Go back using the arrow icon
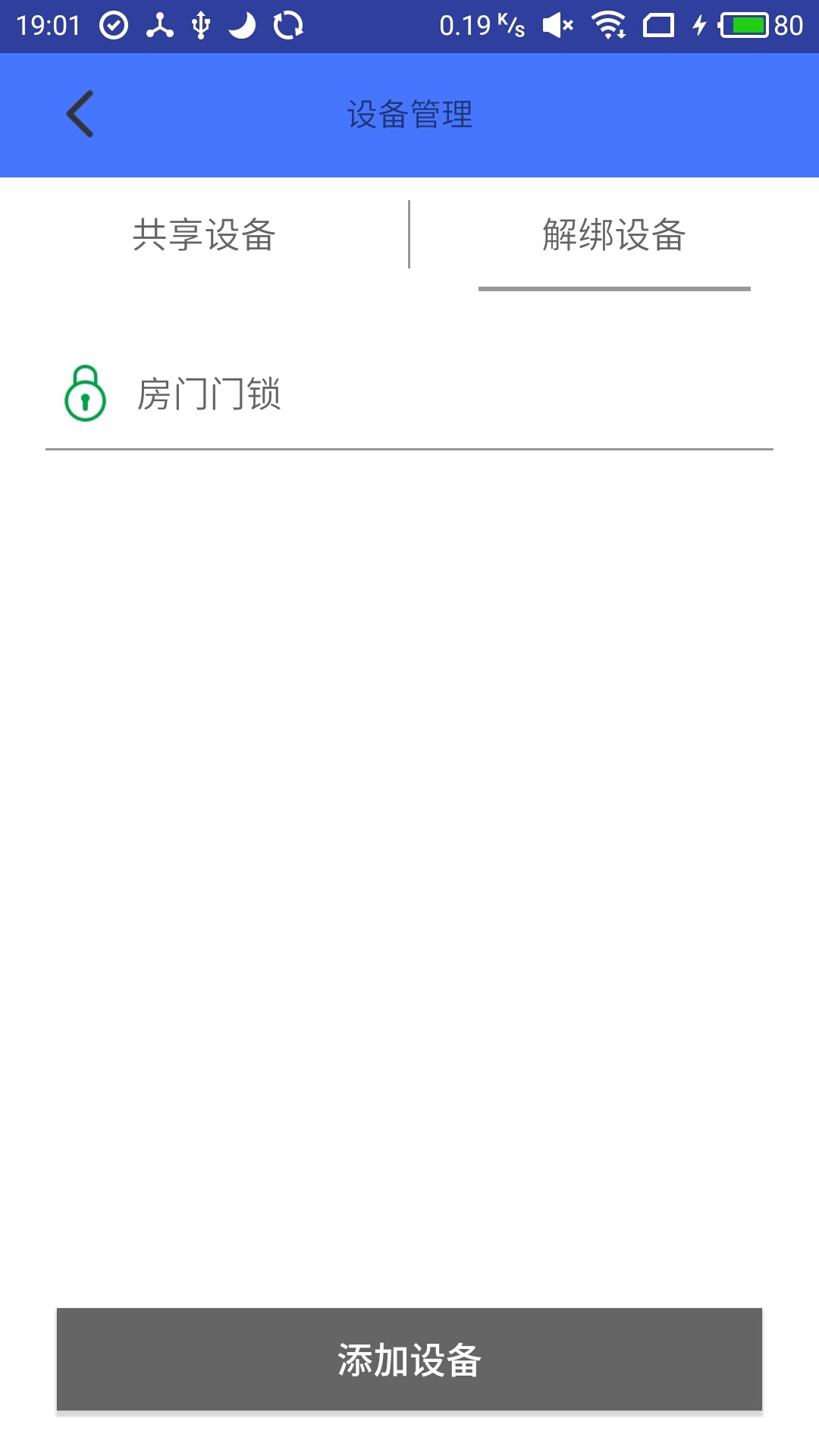Image resolution: width=819 pixels, height=1456 pixels. (x=80, y=115)
